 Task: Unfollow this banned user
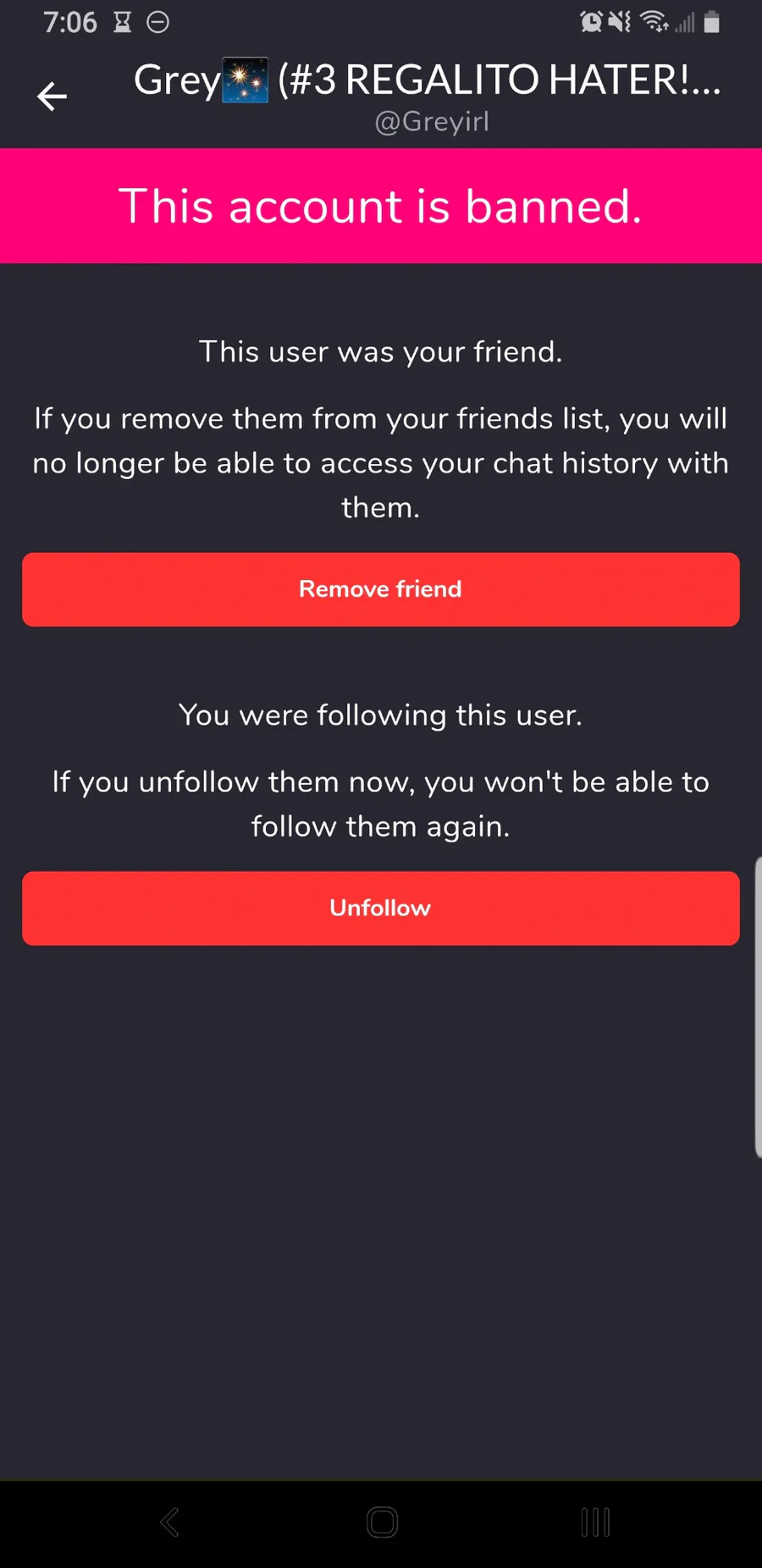click(x=381, y=908)
